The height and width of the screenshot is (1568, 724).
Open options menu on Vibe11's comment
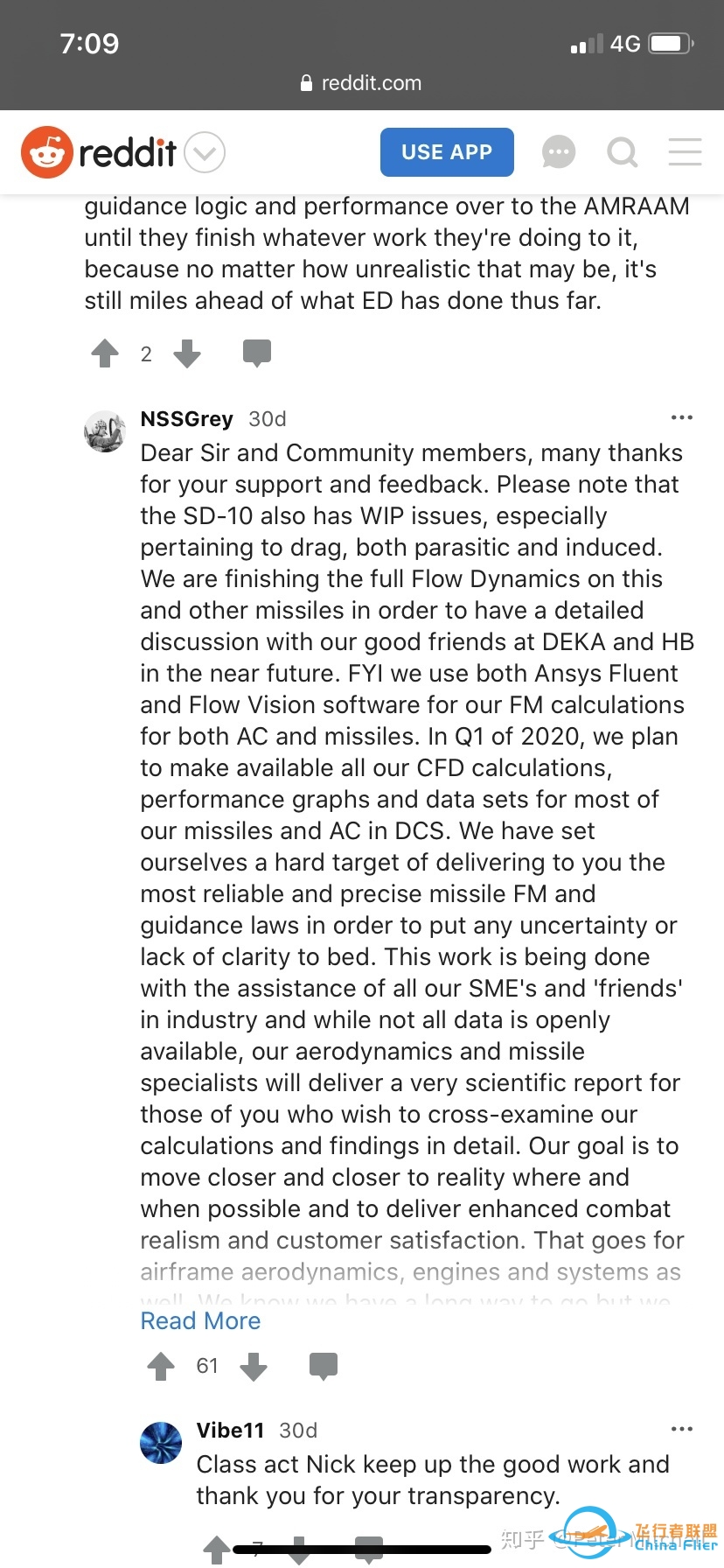[x=681, y=1429]
